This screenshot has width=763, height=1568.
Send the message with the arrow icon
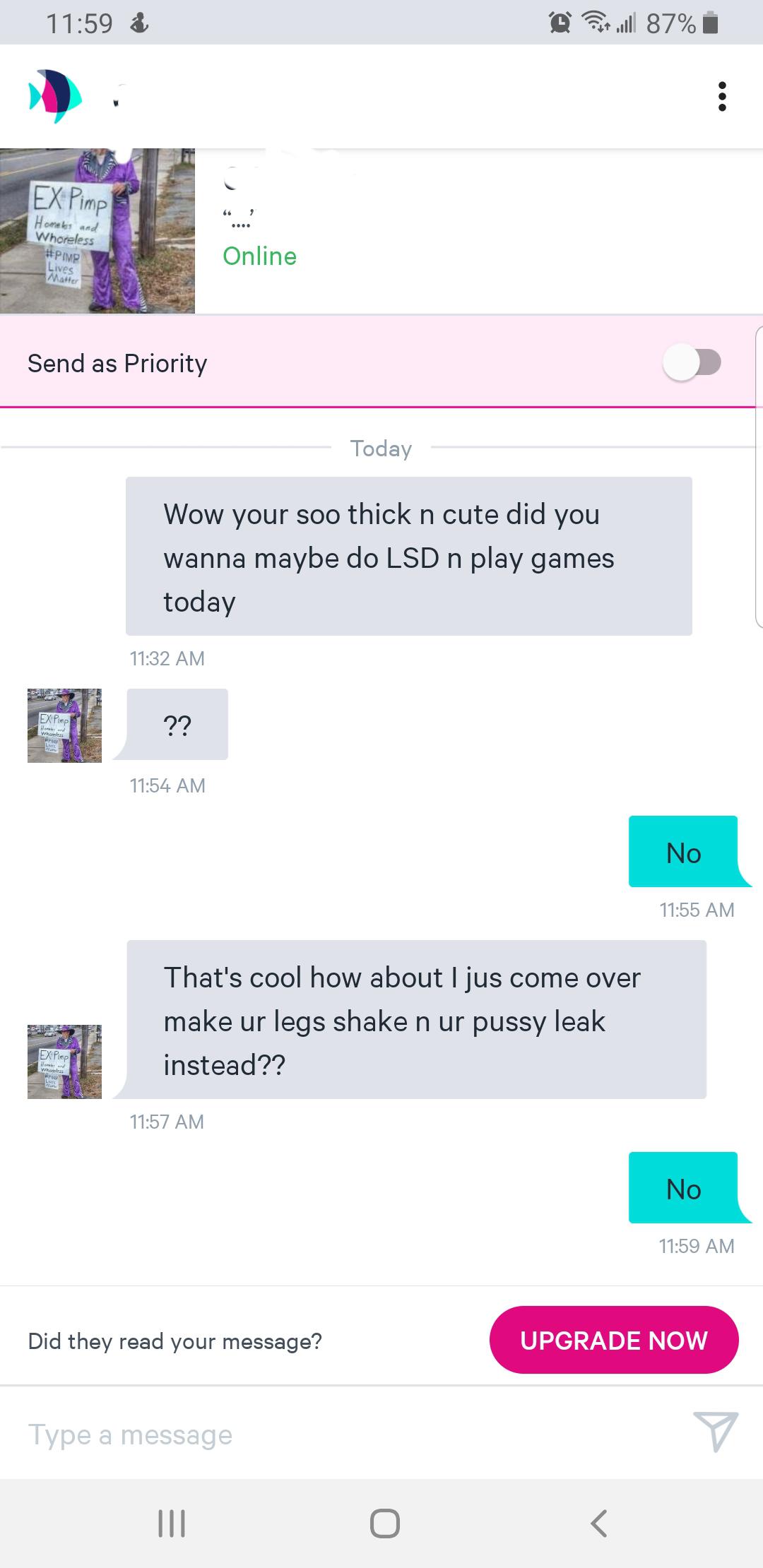(715, 1432)
